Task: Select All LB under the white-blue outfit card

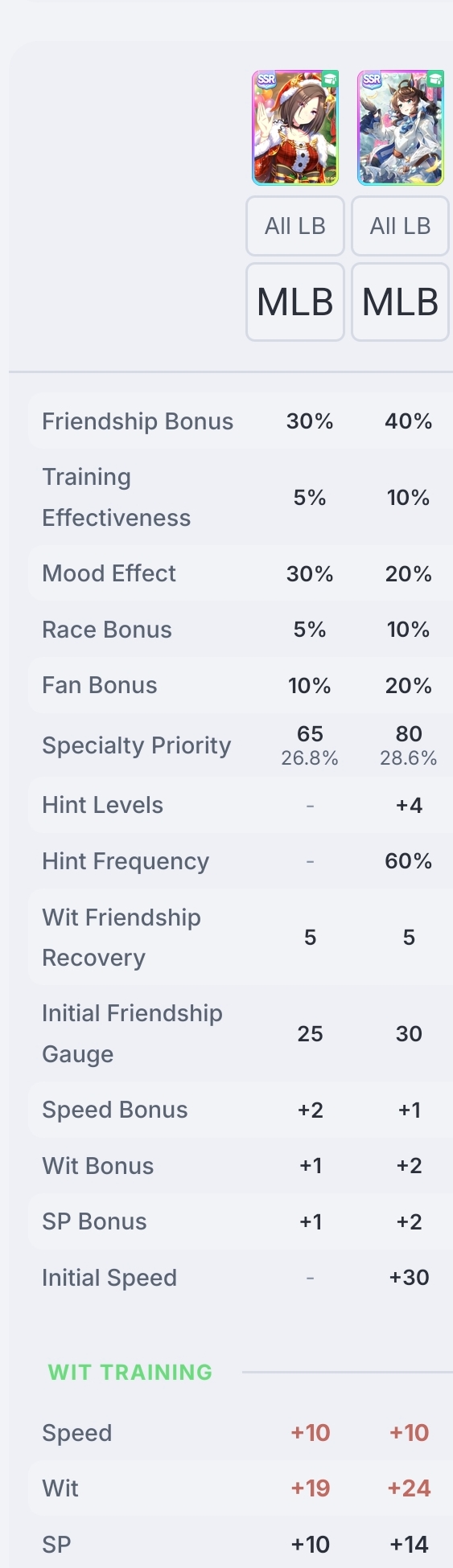Action: [401, 226]
